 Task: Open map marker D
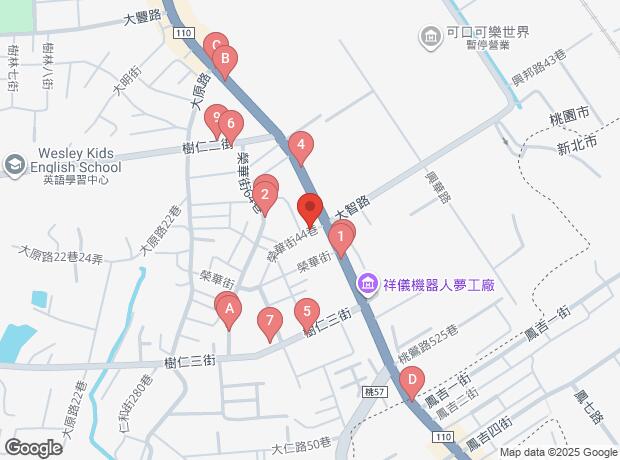[x=411, y=380]
